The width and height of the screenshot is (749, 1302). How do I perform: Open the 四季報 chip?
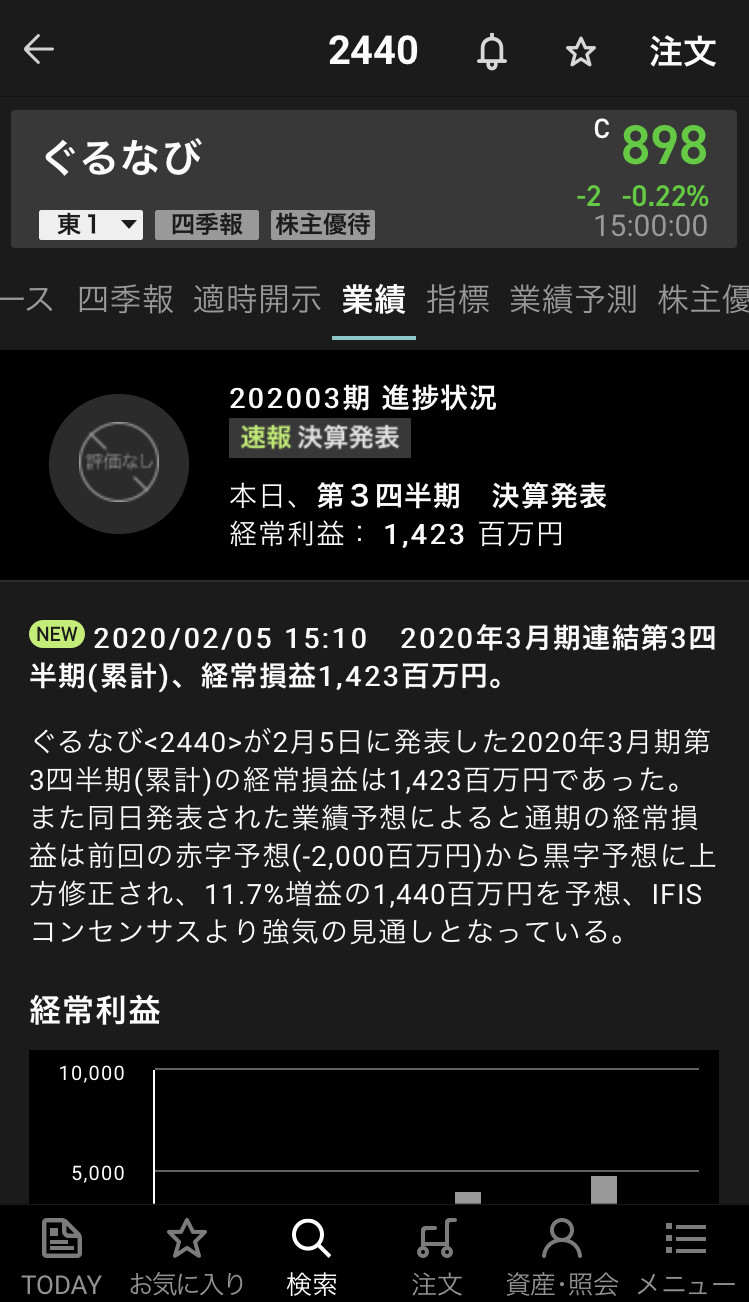(207, 224)
